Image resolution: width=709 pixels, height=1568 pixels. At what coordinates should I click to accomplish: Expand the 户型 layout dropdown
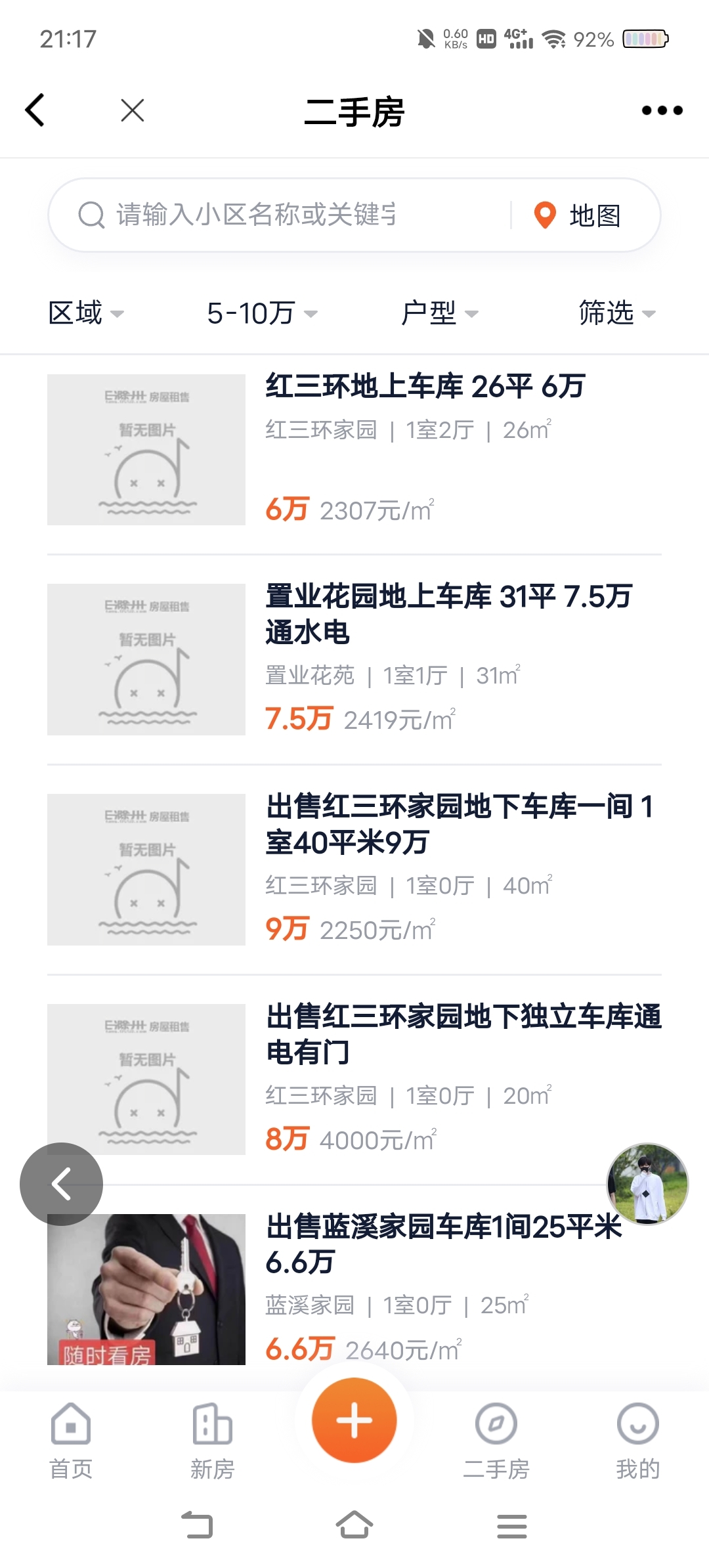(x=440, y=313)
